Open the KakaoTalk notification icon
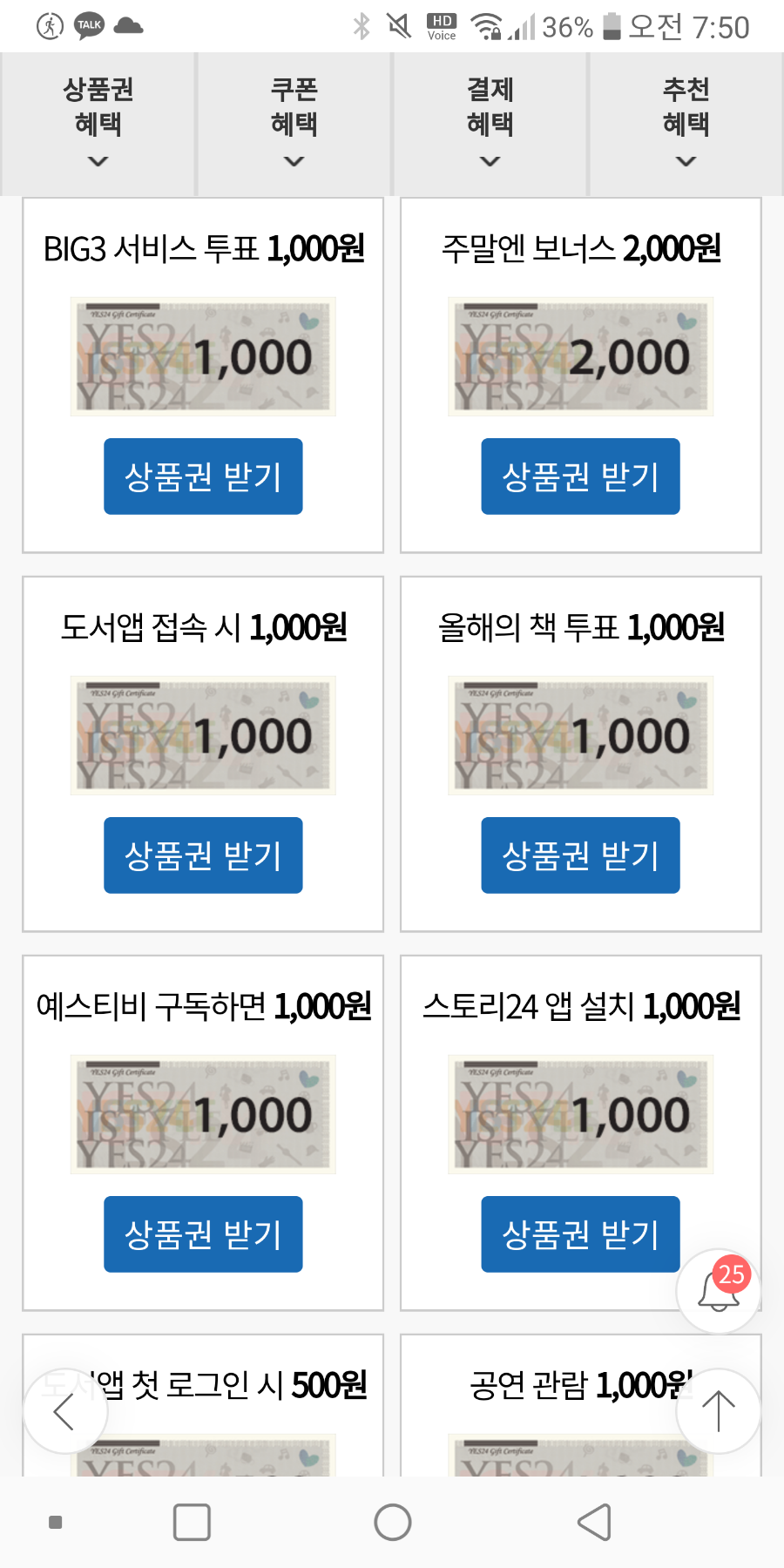The image size is (784, 1568). click(87, 25)
